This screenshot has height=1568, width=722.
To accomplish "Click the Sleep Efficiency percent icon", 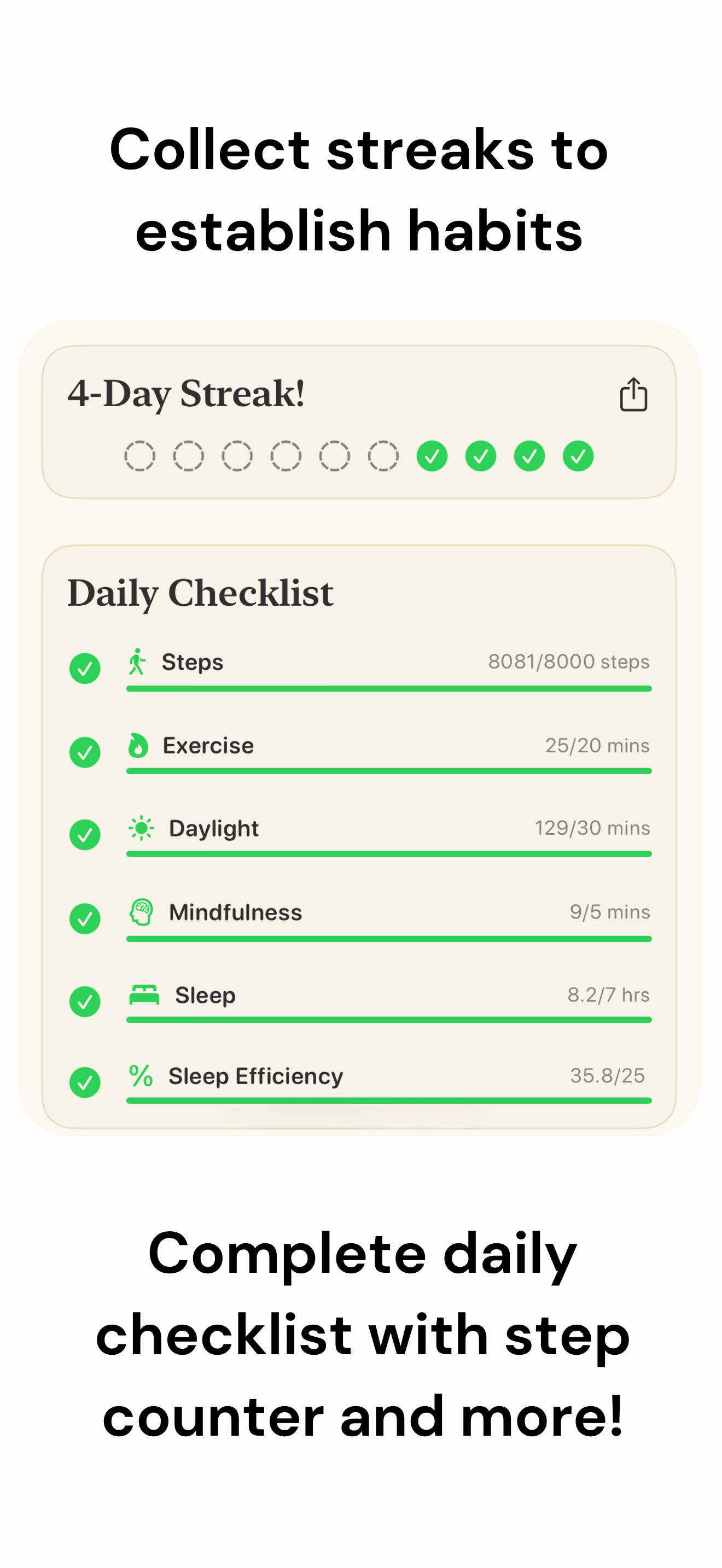I will coord(140,1075).
